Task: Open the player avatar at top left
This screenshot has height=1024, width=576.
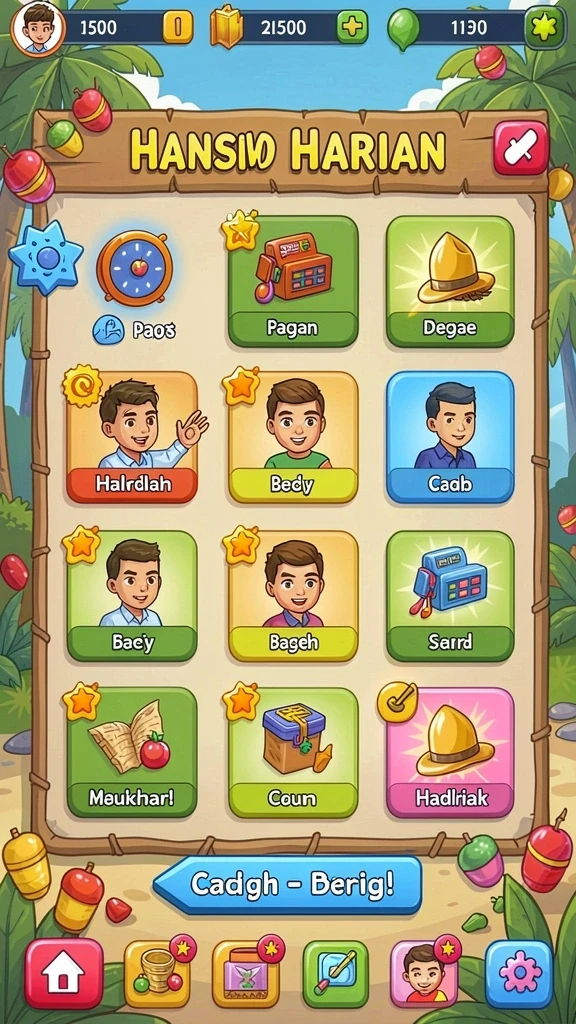Action: click(38, 28)
